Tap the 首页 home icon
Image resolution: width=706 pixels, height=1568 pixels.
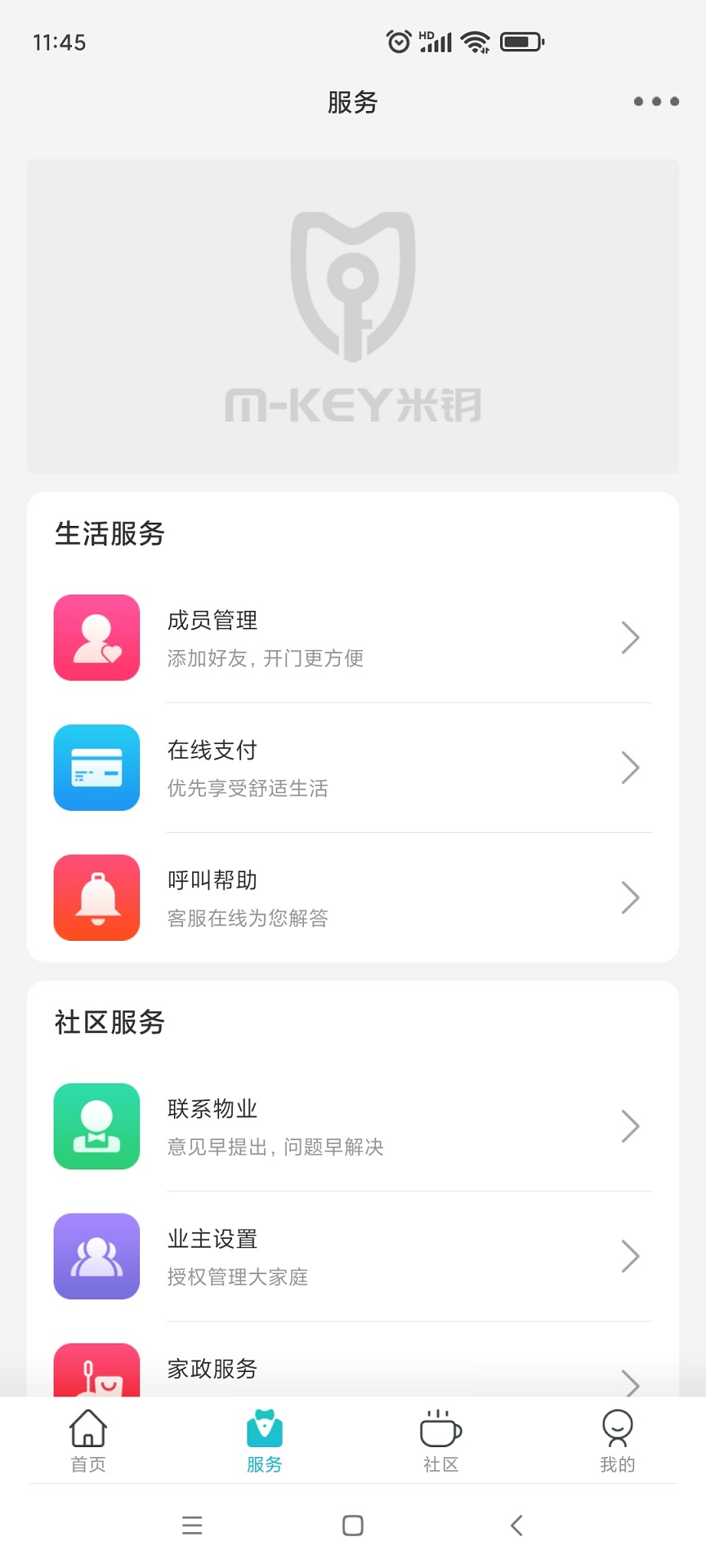pos(87,1425)
